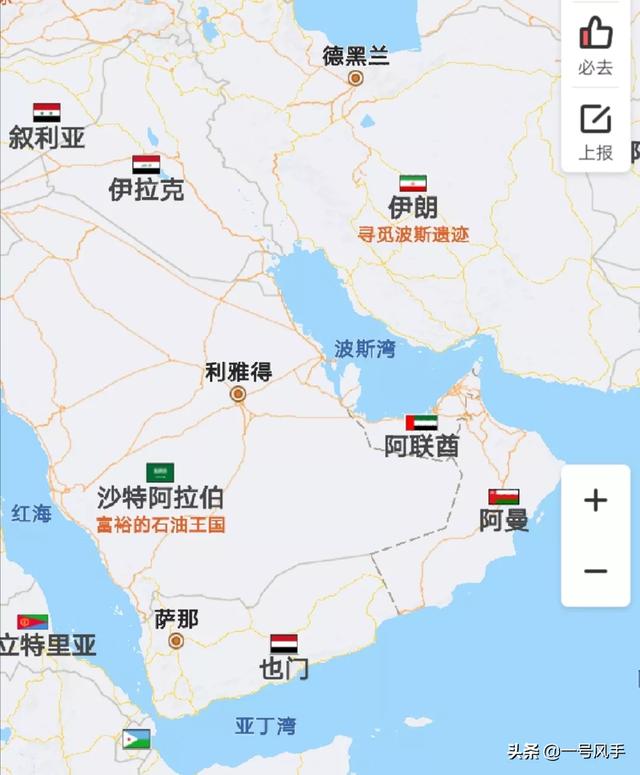Image resolution: width=640 pixels, height=775 pixels.
Task: Zoom in with the plus button
Action: pyautogui.click(x=596, y=500)
